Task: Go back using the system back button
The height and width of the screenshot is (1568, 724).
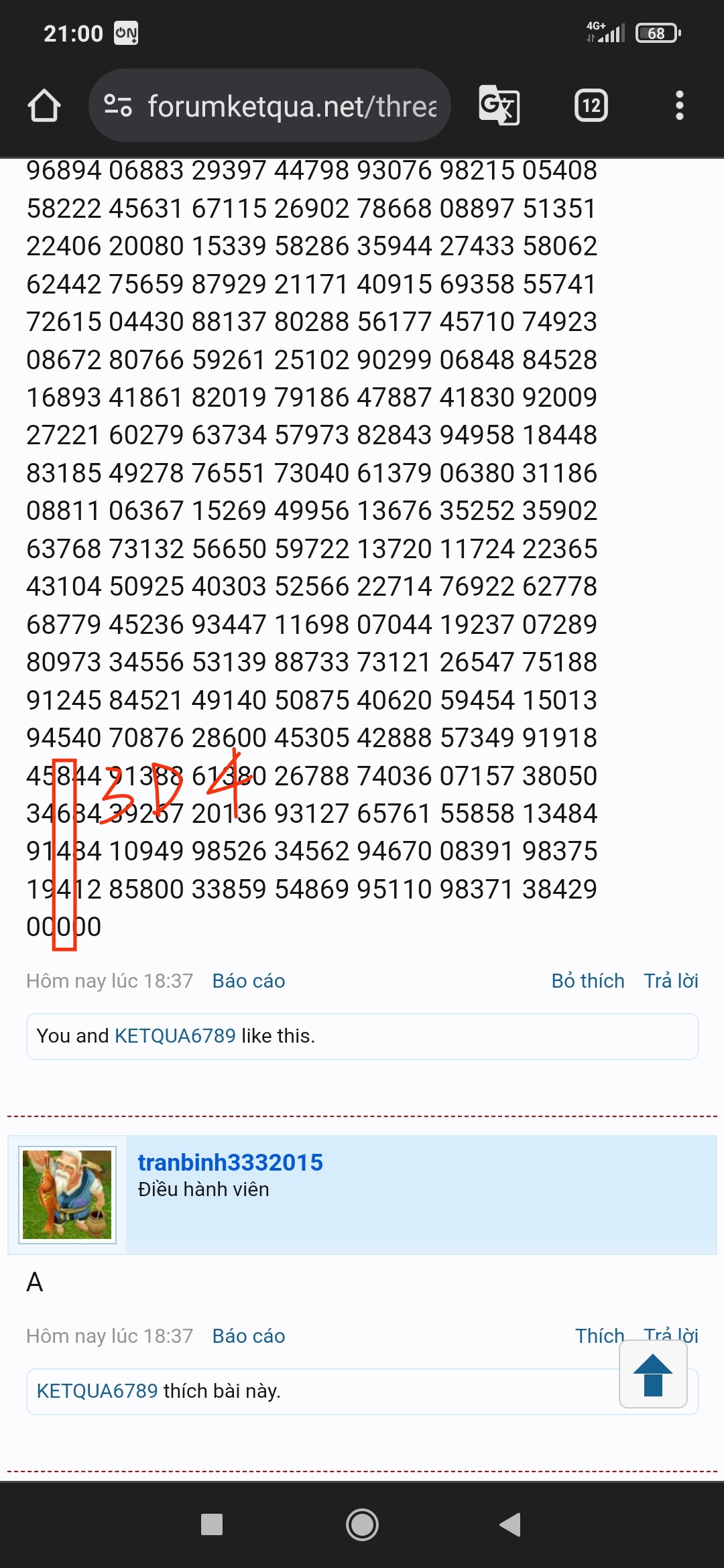Action: click(511, 1524)
